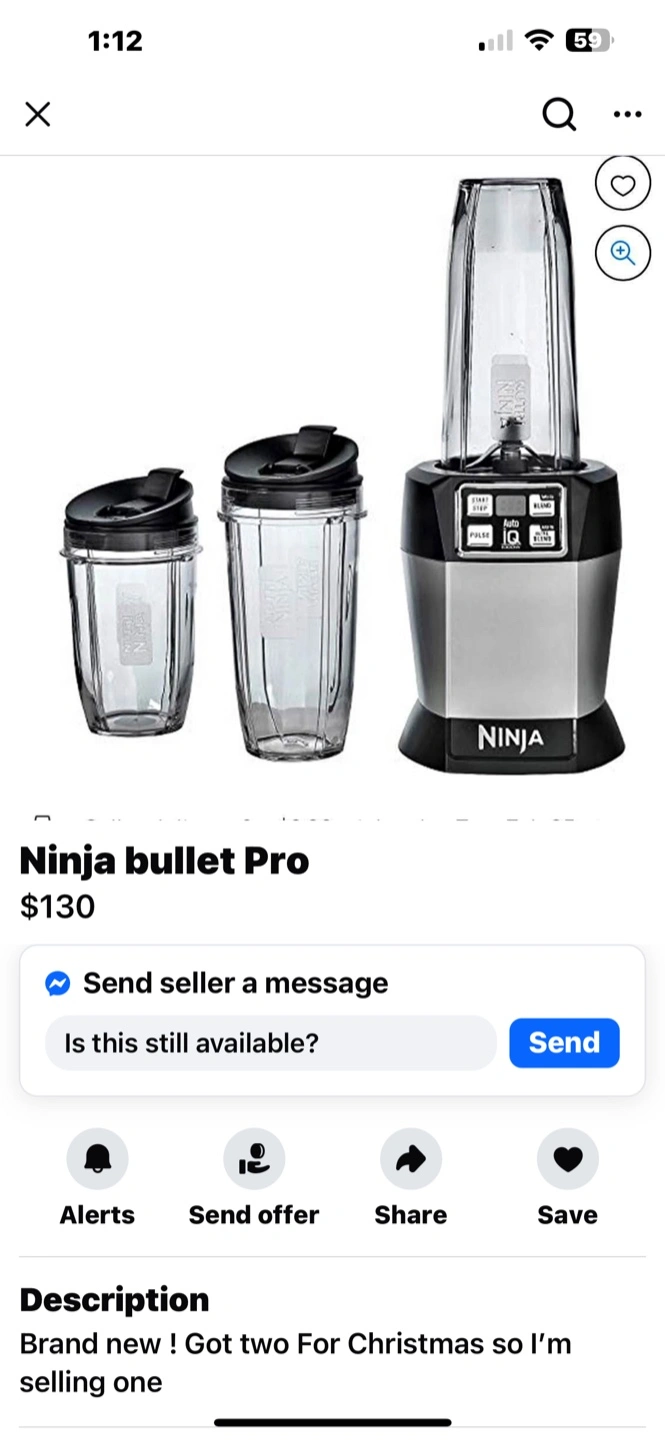Save the Ninja bullet Pro listing
This screenshot has width=665, height=1440.
point(568,1177)
